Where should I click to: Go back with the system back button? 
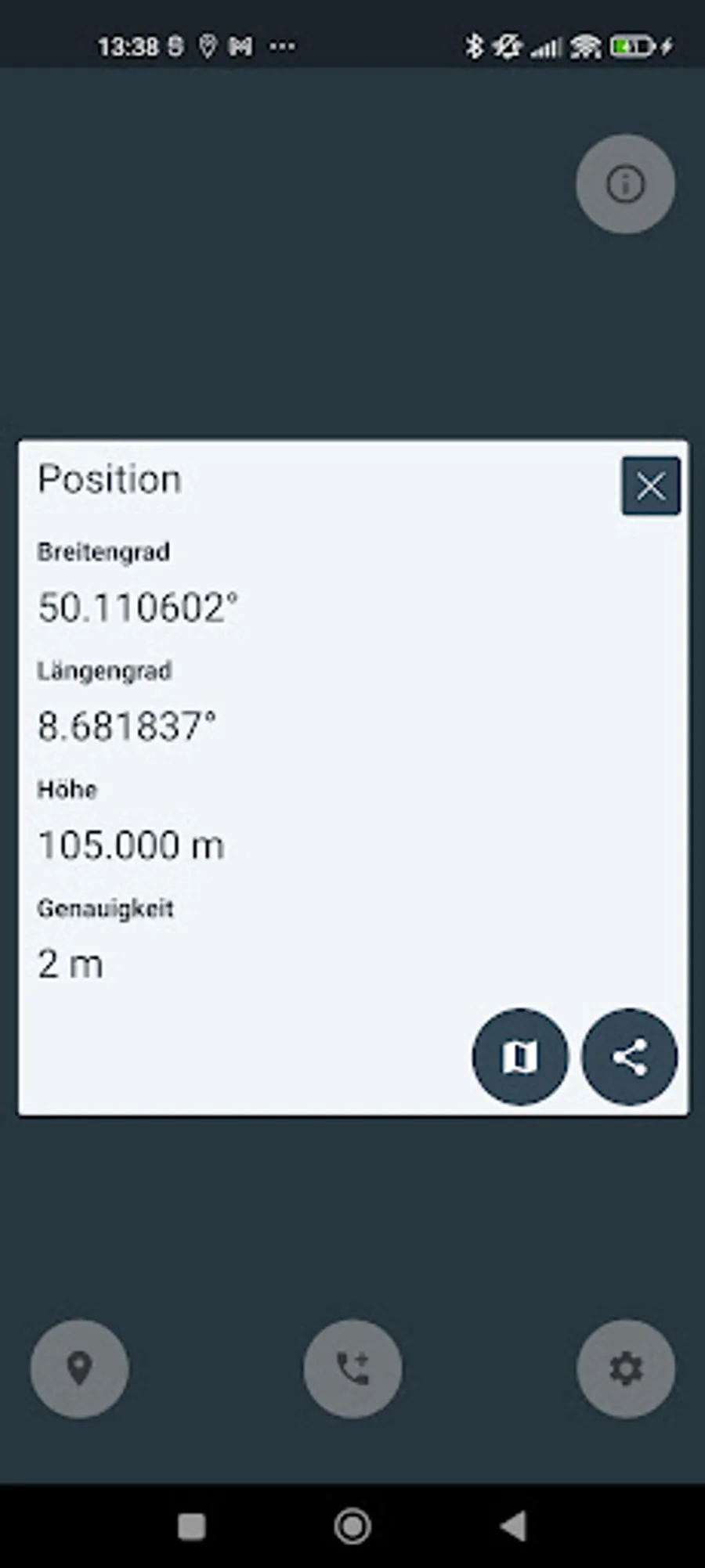point(513,1526)
